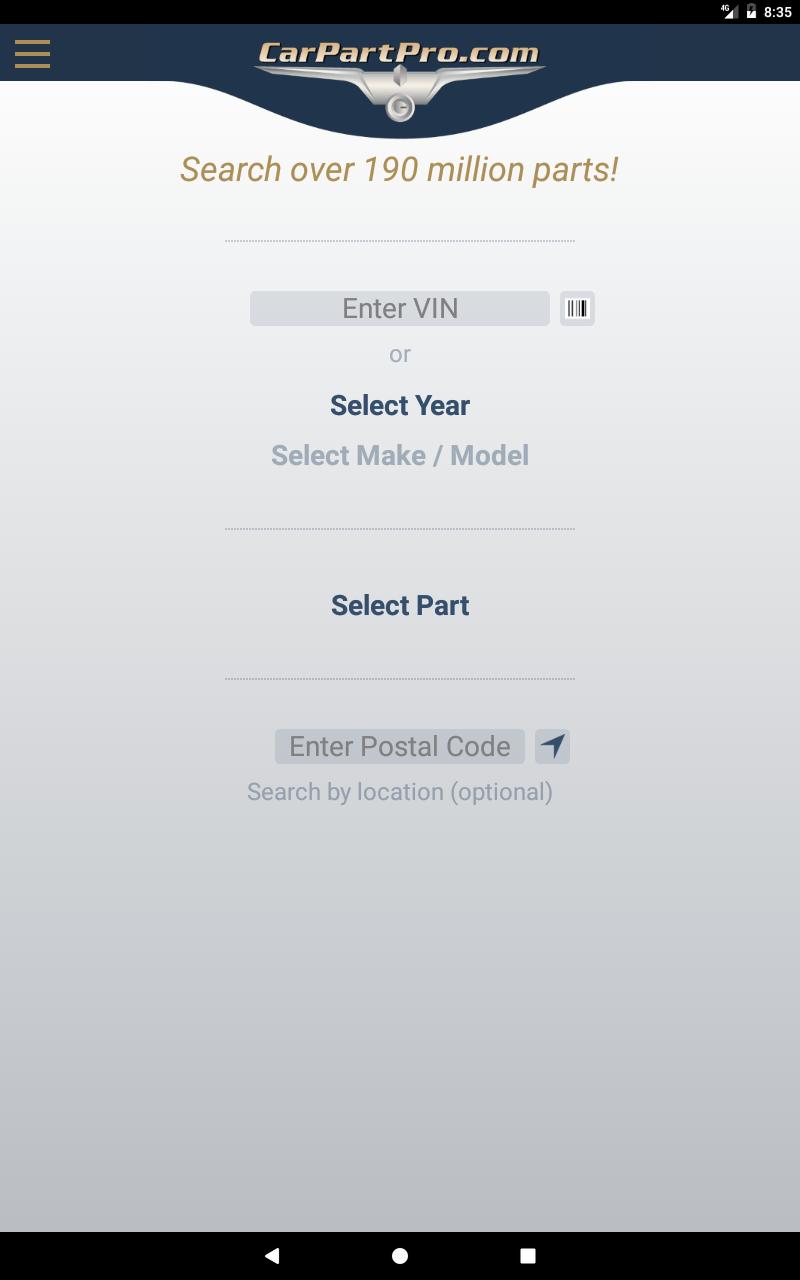800x1280 pixels.
Task: Tap the Enter Postal Code field
Action: point(400,746)
